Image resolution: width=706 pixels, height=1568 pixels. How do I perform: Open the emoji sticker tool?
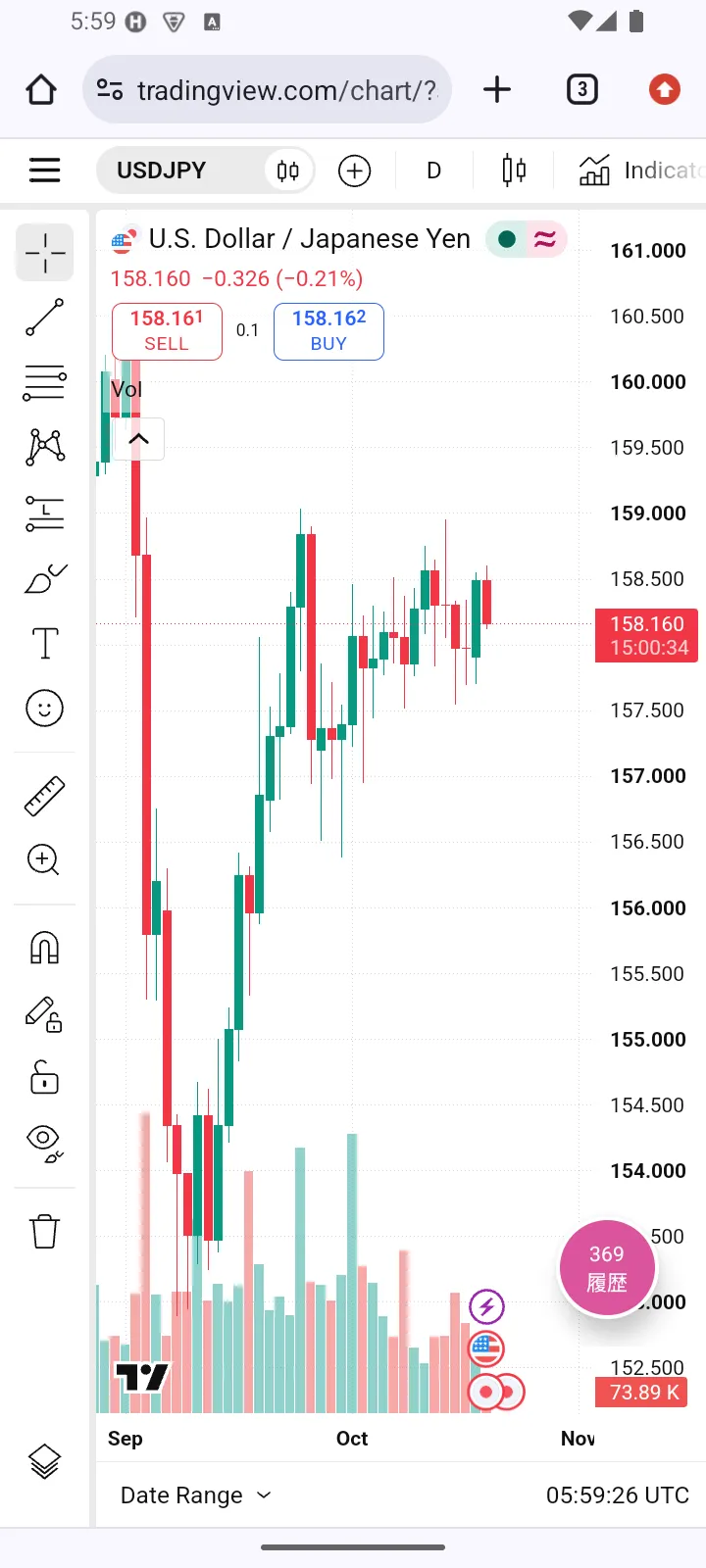pos(45,709)
